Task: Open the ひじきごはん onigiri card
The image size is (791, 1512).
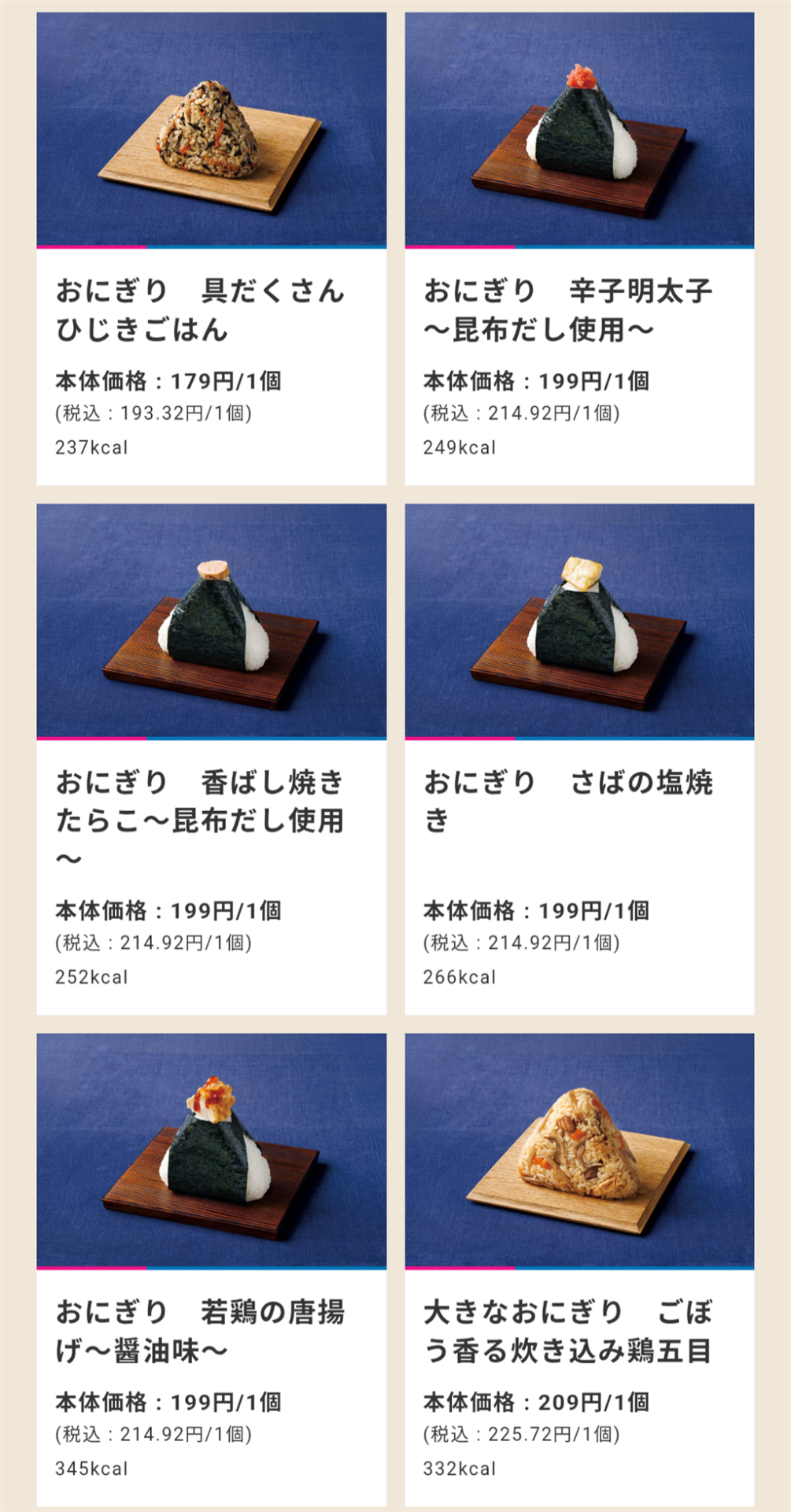Action: [x=211, y=248]
